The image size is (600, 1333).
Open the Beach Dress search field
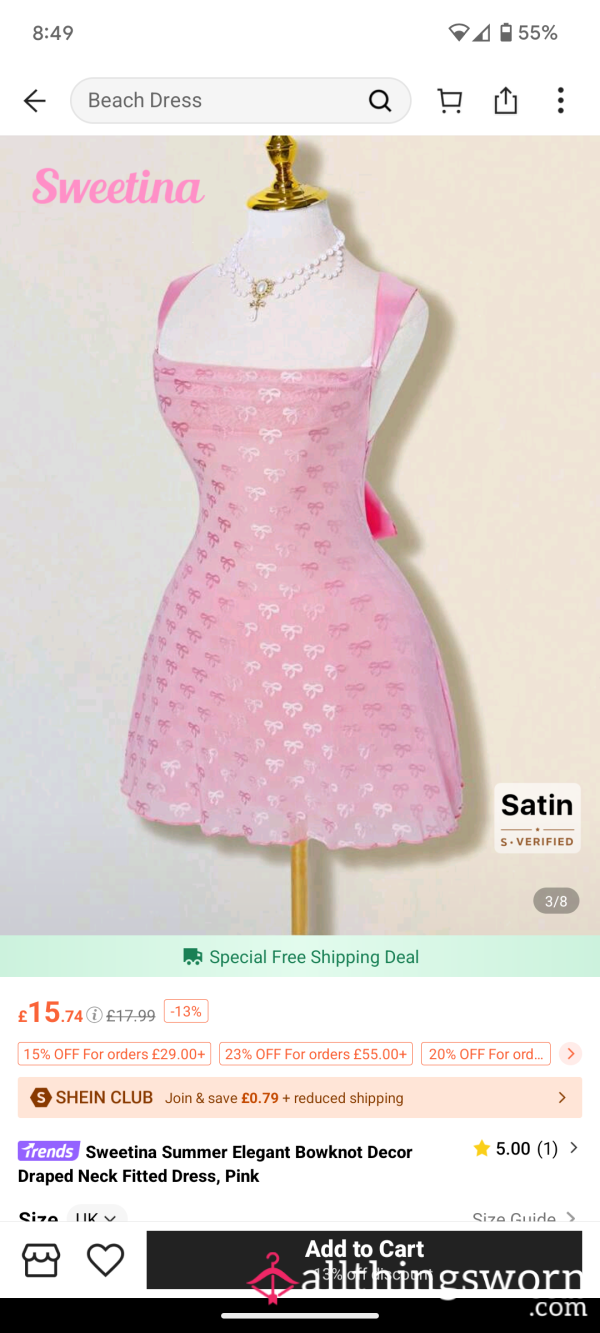(241, 100)
